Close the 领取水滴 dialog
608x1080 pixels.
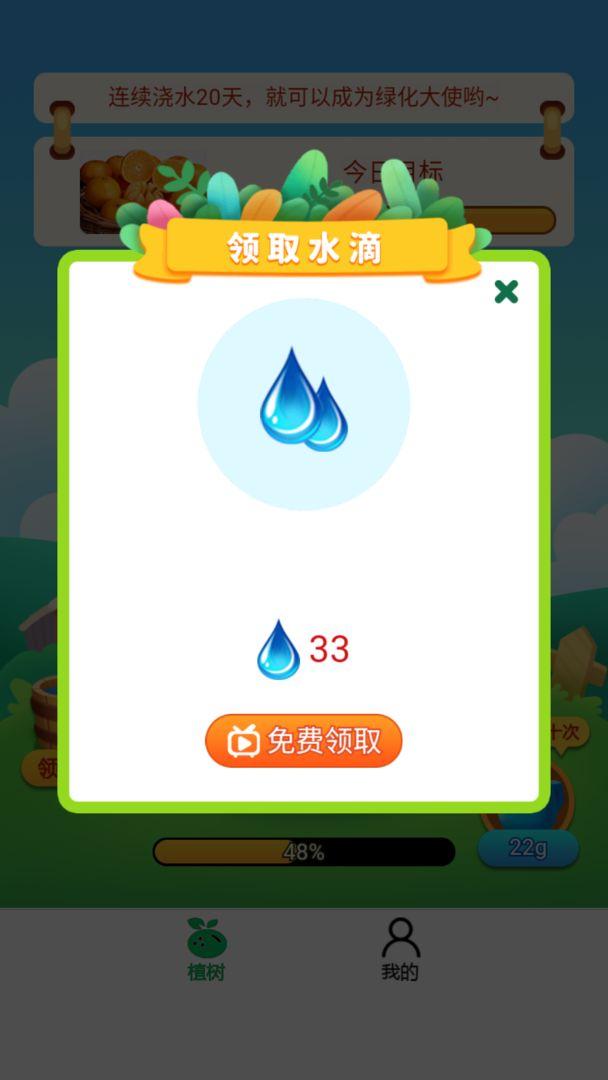pyautogui.click(x=506, y=292)
